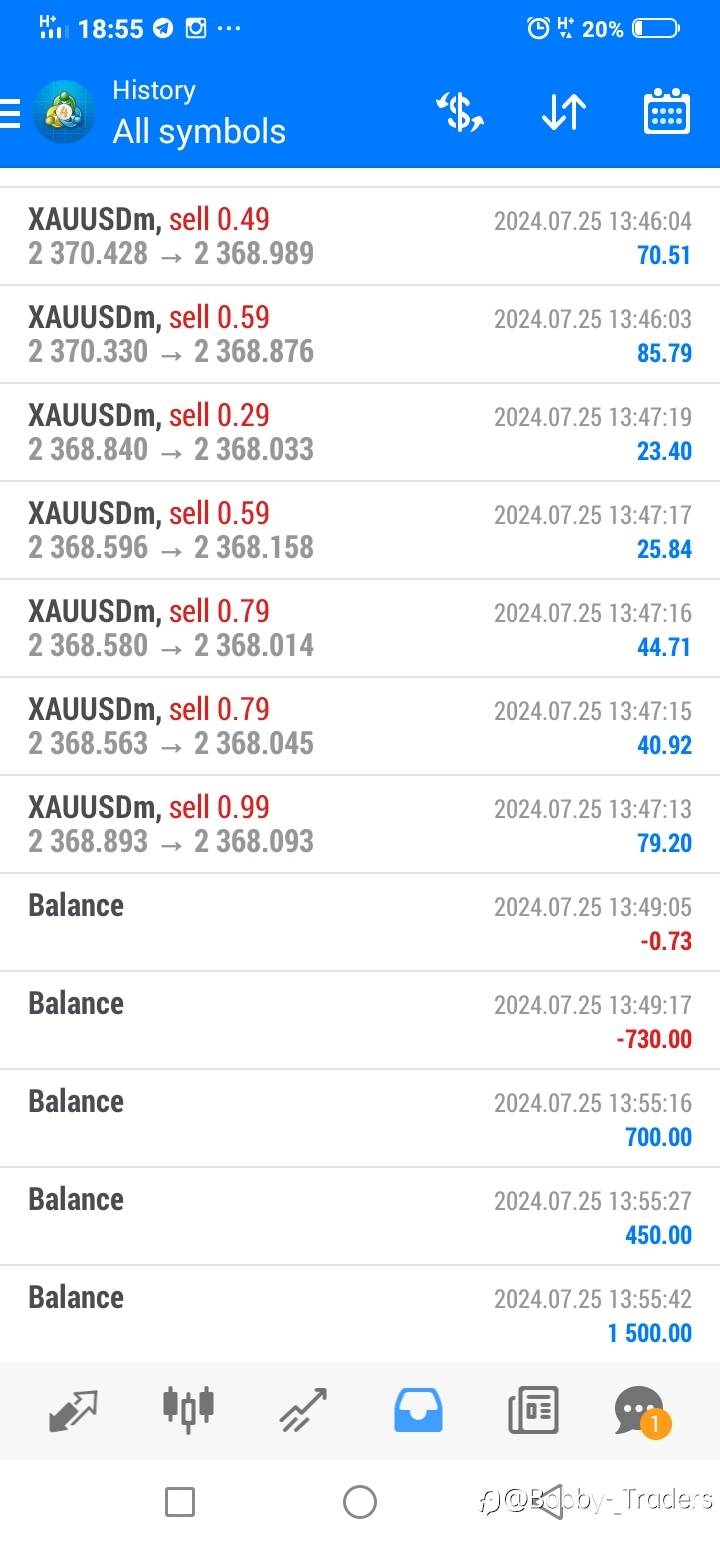Expand the Balance entry of 1 500.00
This screenshot has width=720, height=1544.
360,1314
